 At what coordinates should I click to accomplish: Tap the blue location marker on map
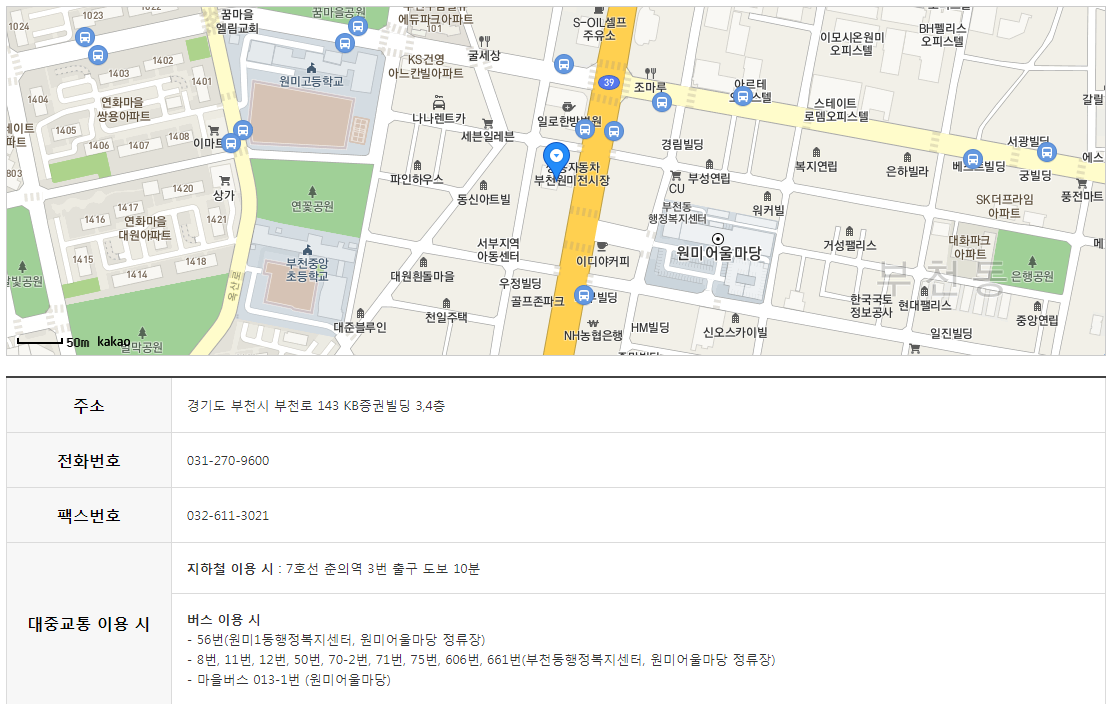(557, 157)
